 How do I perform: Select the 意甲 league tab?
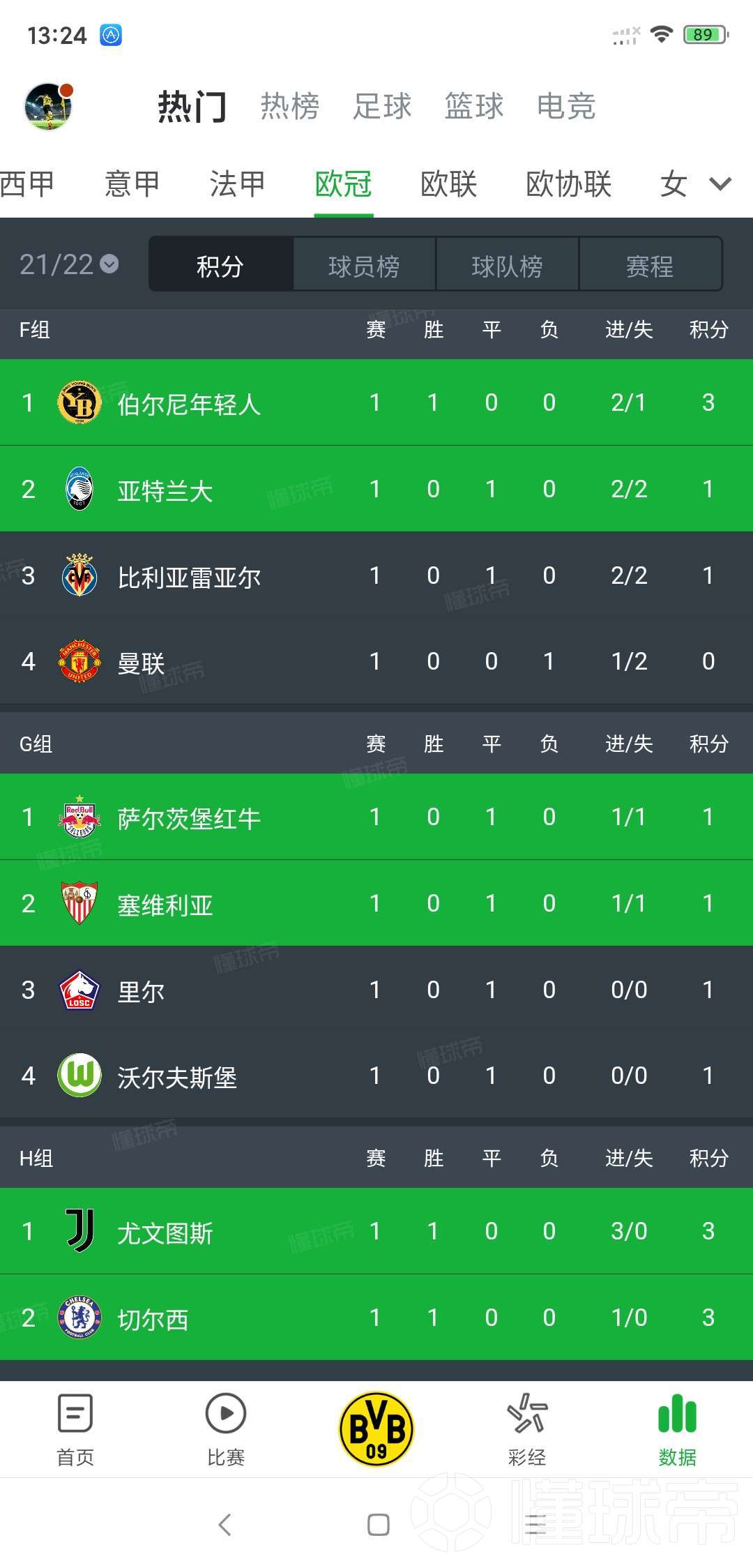[132, 184]
